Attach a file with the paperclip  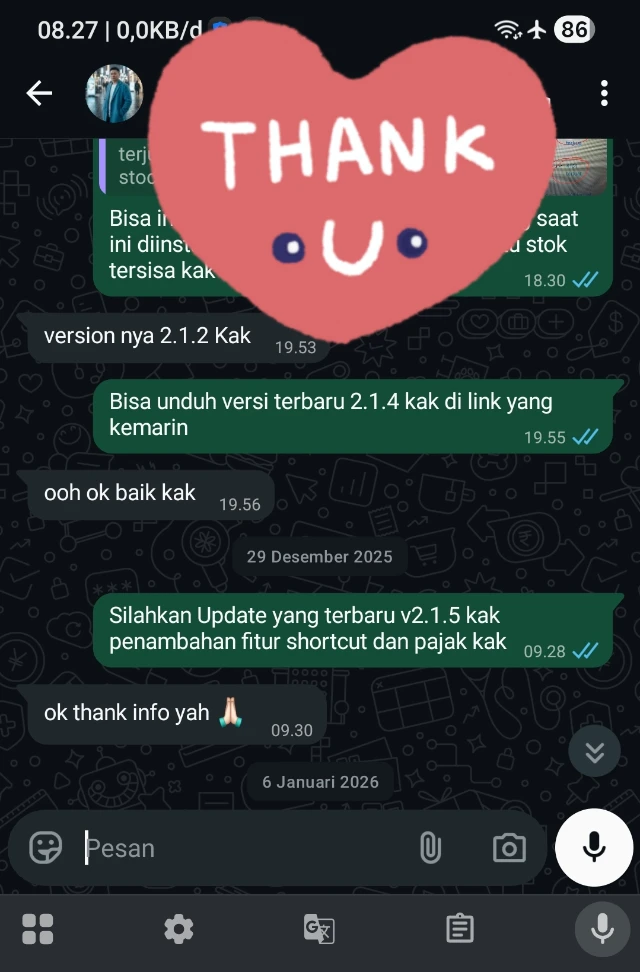430,848
